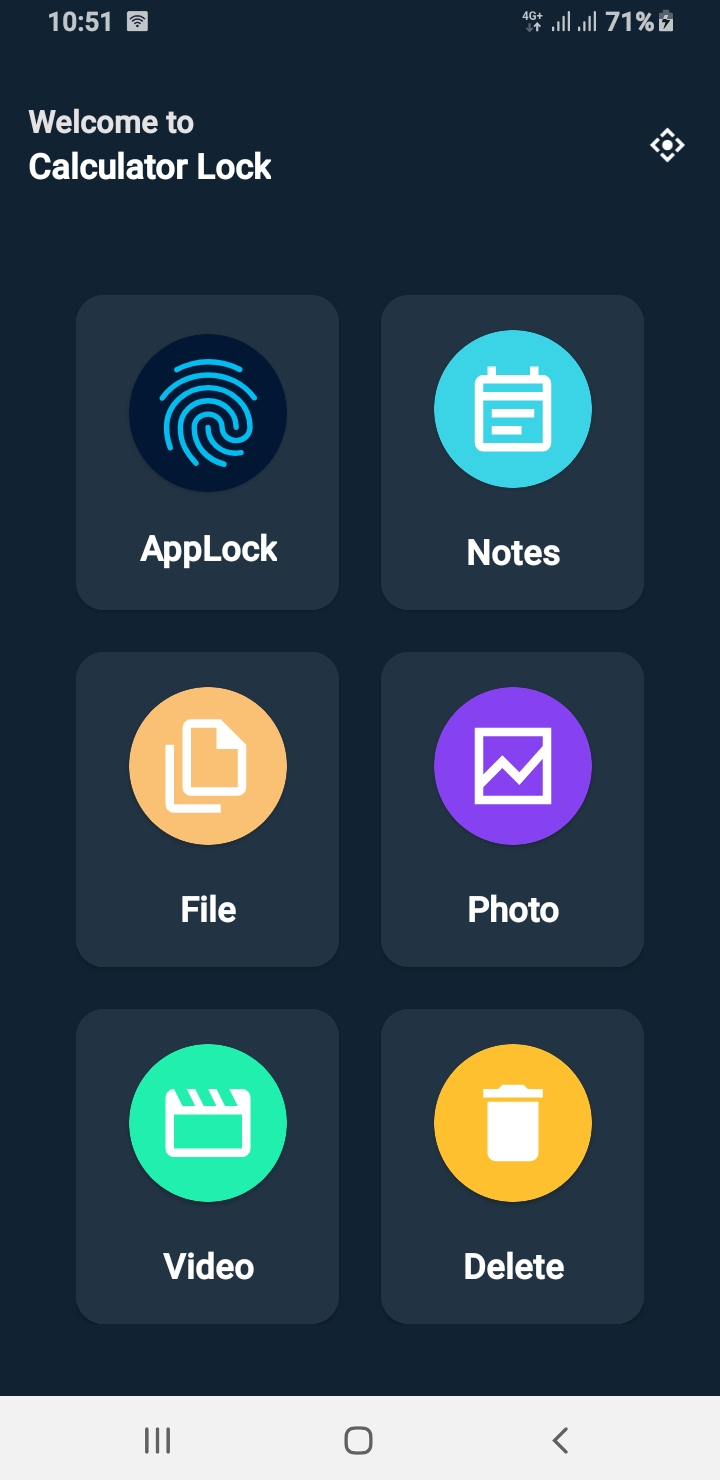This screenshot has height=1480, width=720.
Task: Tap the picture frame icon for Photo
Action: 512,766
